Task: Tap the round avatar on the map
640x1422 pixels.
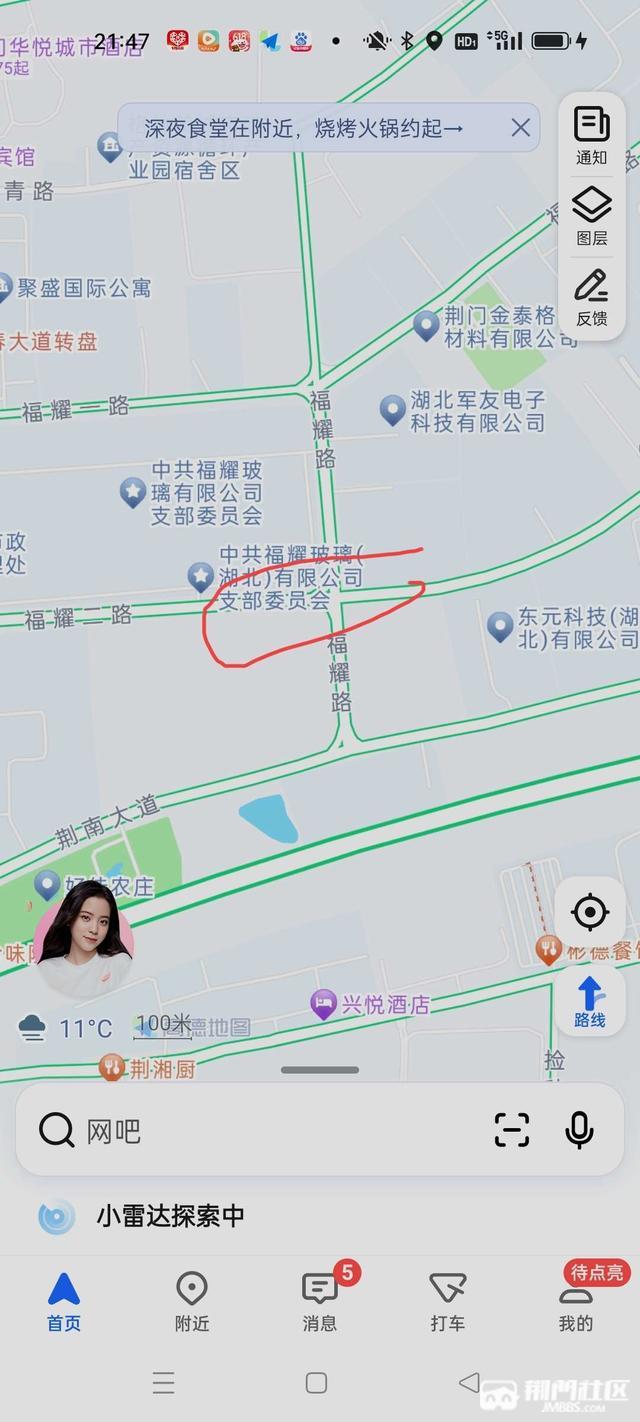Action: (84, 939)
